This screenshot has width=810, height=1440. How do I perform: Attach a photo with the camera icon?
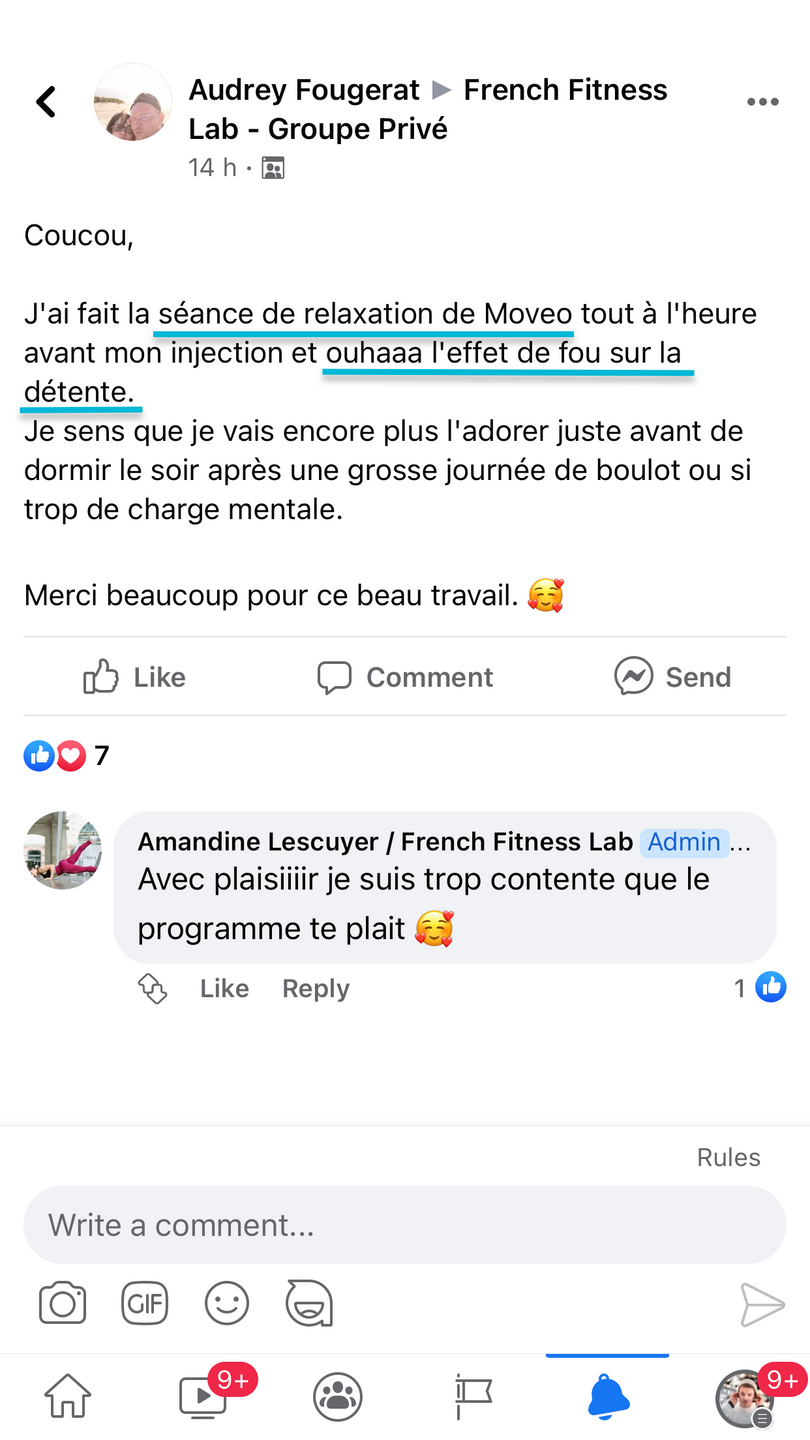tap(62, 1304)
